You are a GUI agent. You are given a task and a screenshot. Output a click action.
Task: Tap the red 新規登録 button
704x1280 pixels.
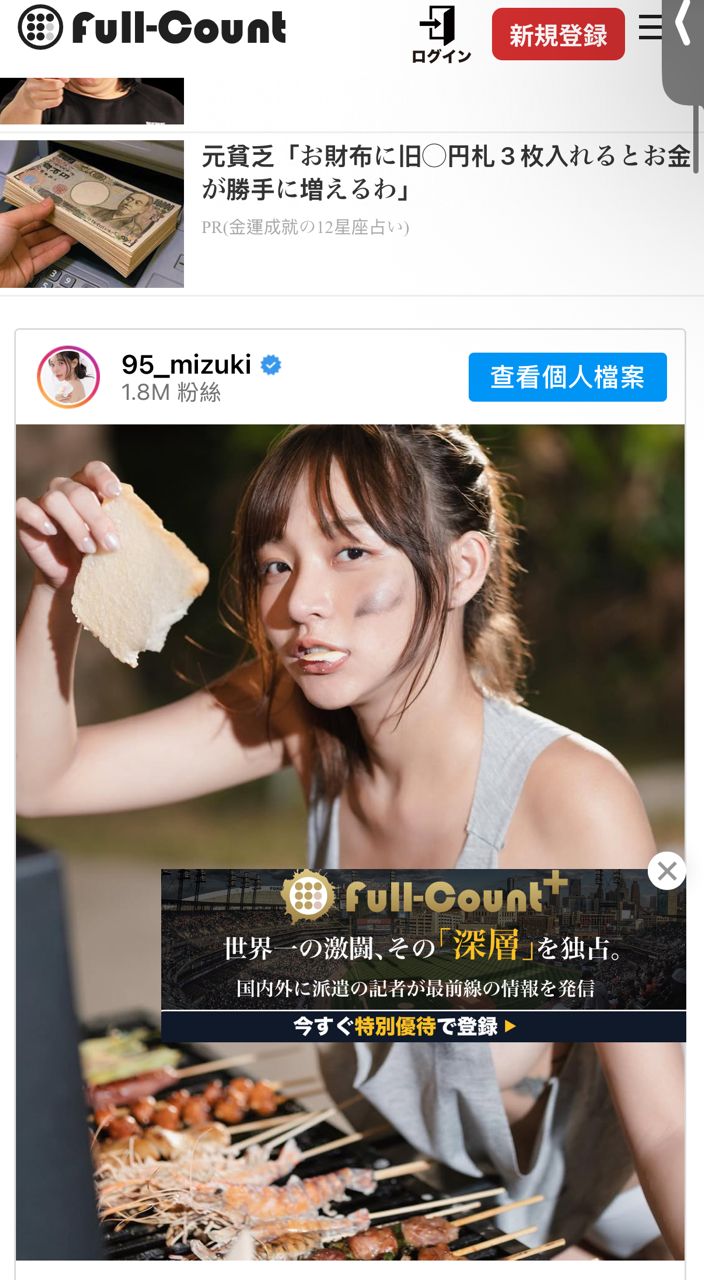click(558, 35)
